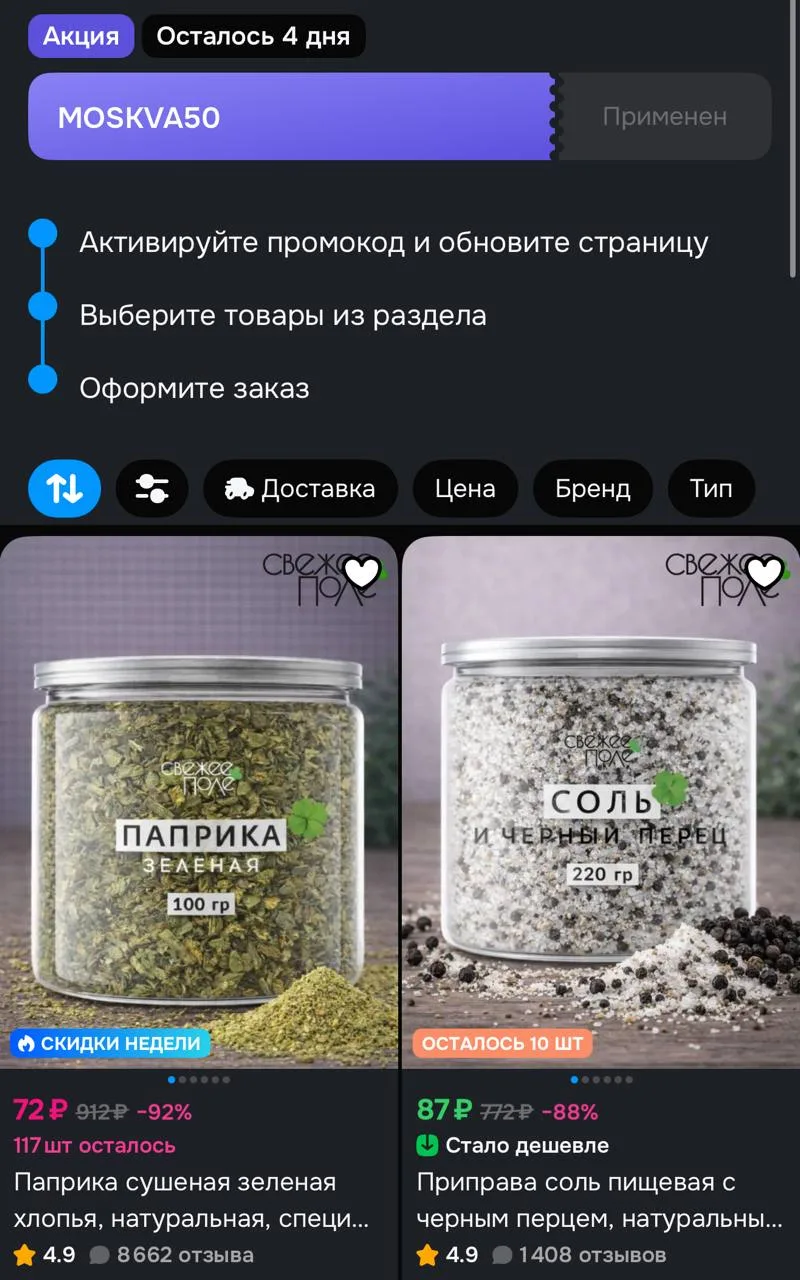Open the sorting options button
Image resolution: width=800 pixels, height=1280 pixels.
(x=64, y=488)
